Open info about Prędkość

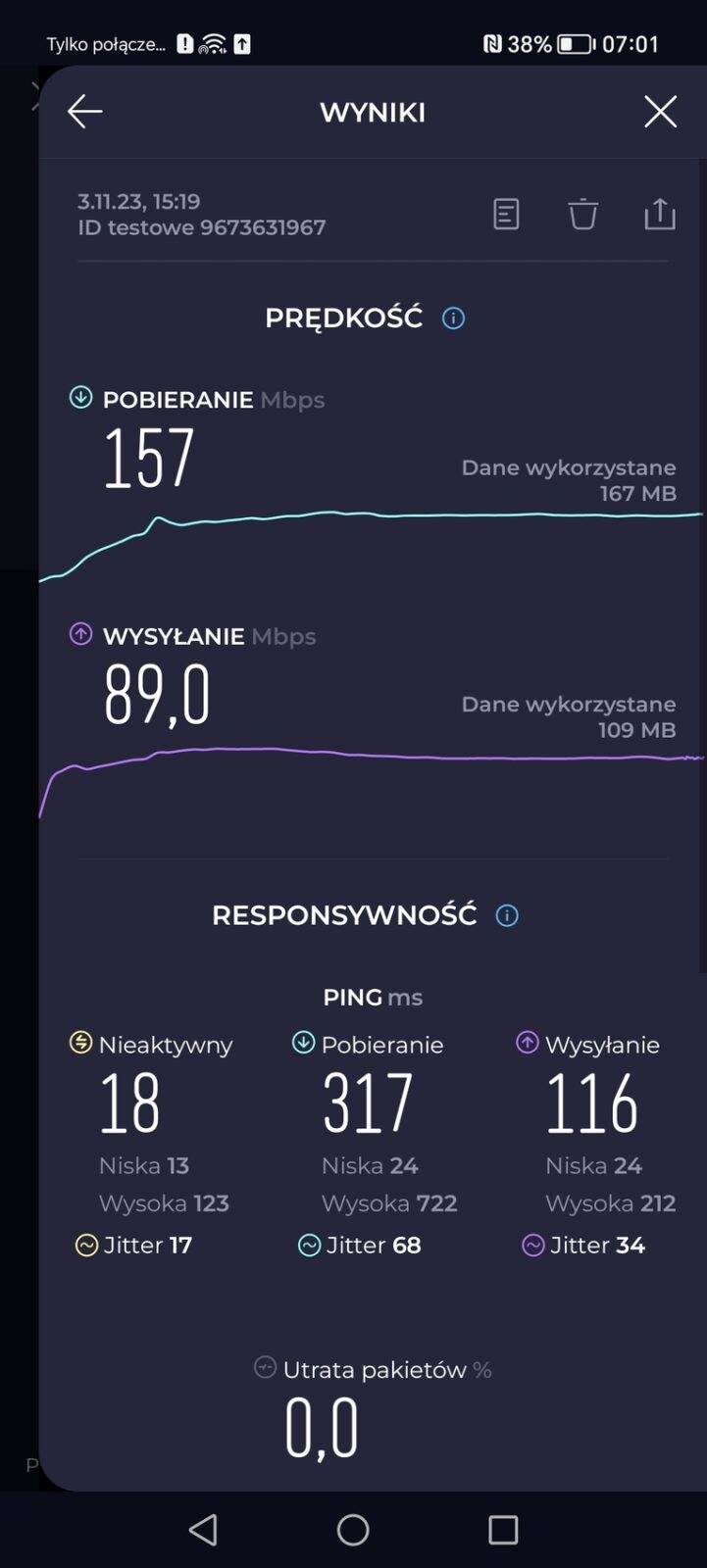click(x=453, y=318)
